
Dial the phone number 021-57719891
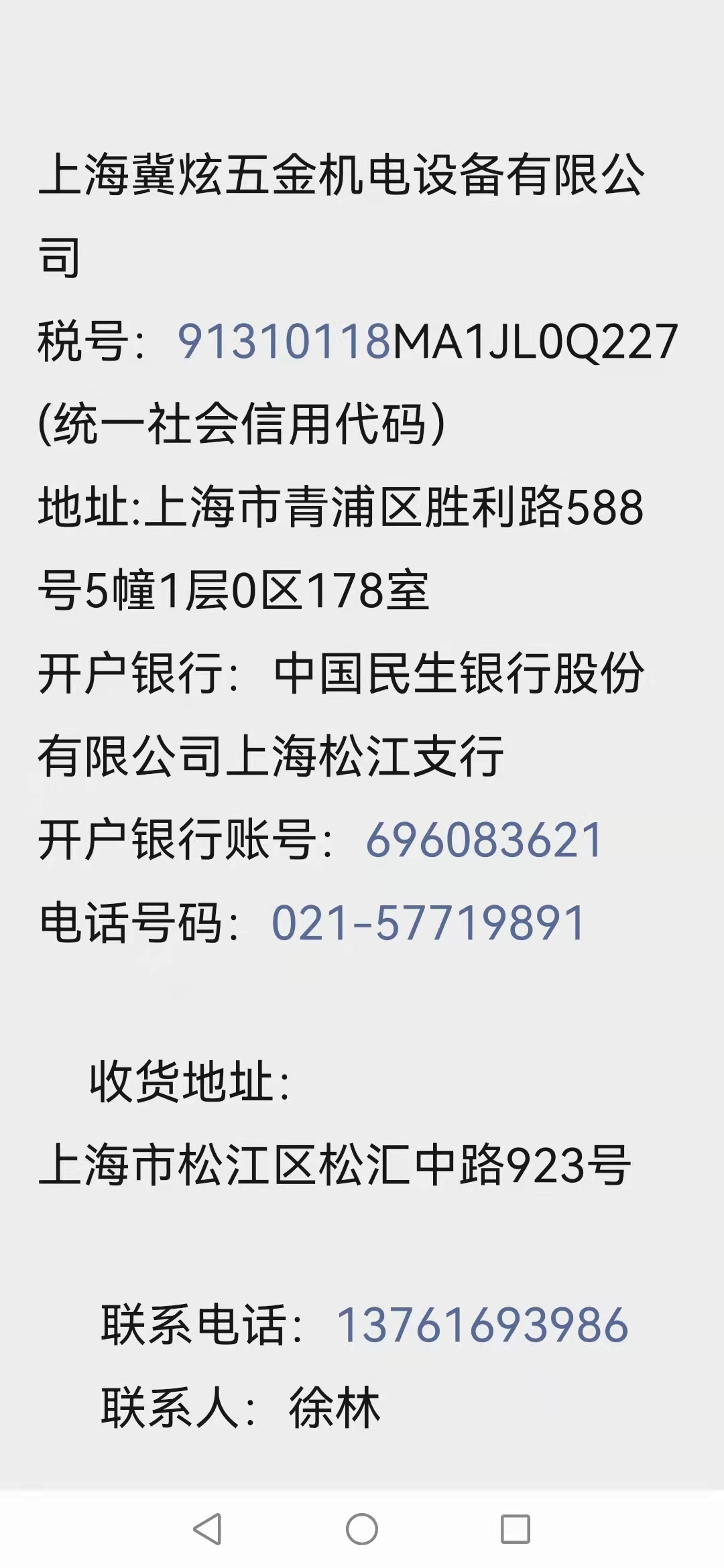coord(428,923)
